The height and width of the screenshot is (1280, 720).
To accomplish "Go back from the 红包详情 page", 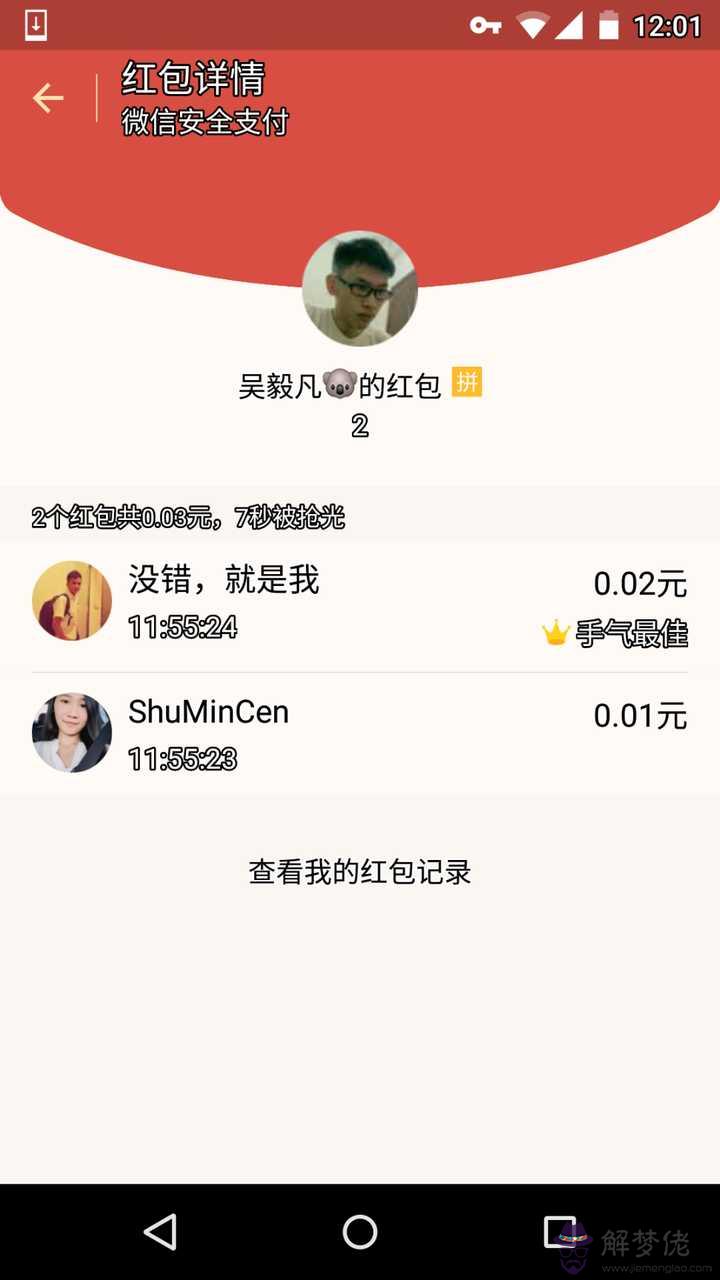I will coord(48,98).
